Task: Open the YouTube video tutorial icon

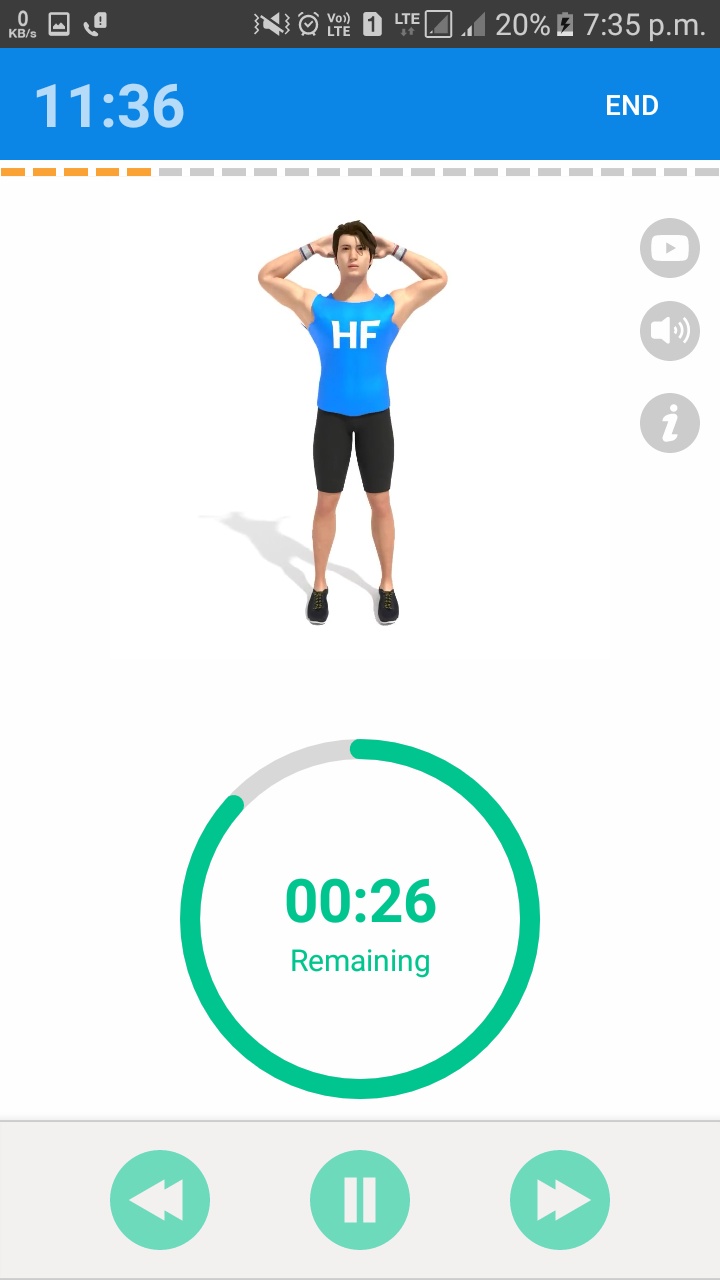Action: coord(669,247)
